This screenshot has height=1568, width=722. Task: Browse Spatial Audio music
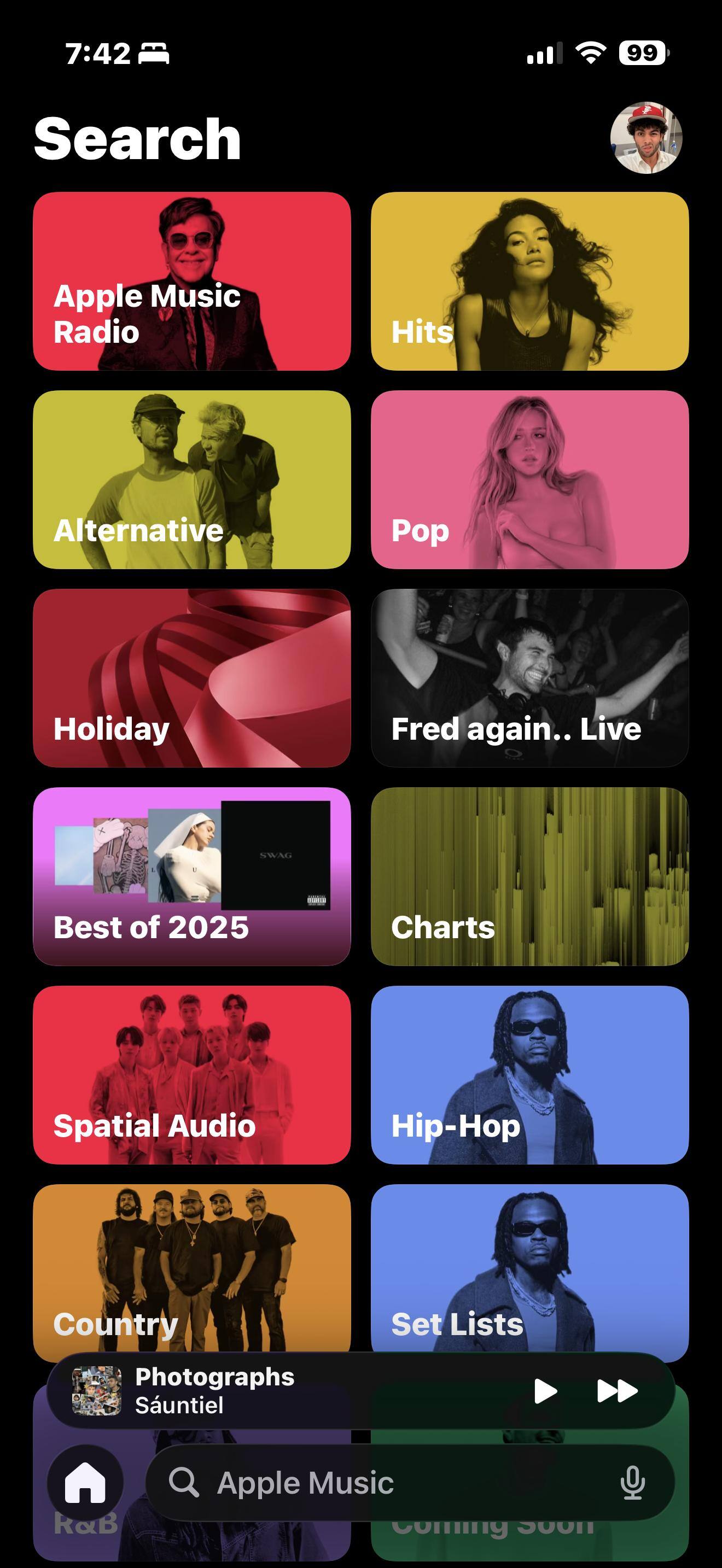tap(191, 1075)
